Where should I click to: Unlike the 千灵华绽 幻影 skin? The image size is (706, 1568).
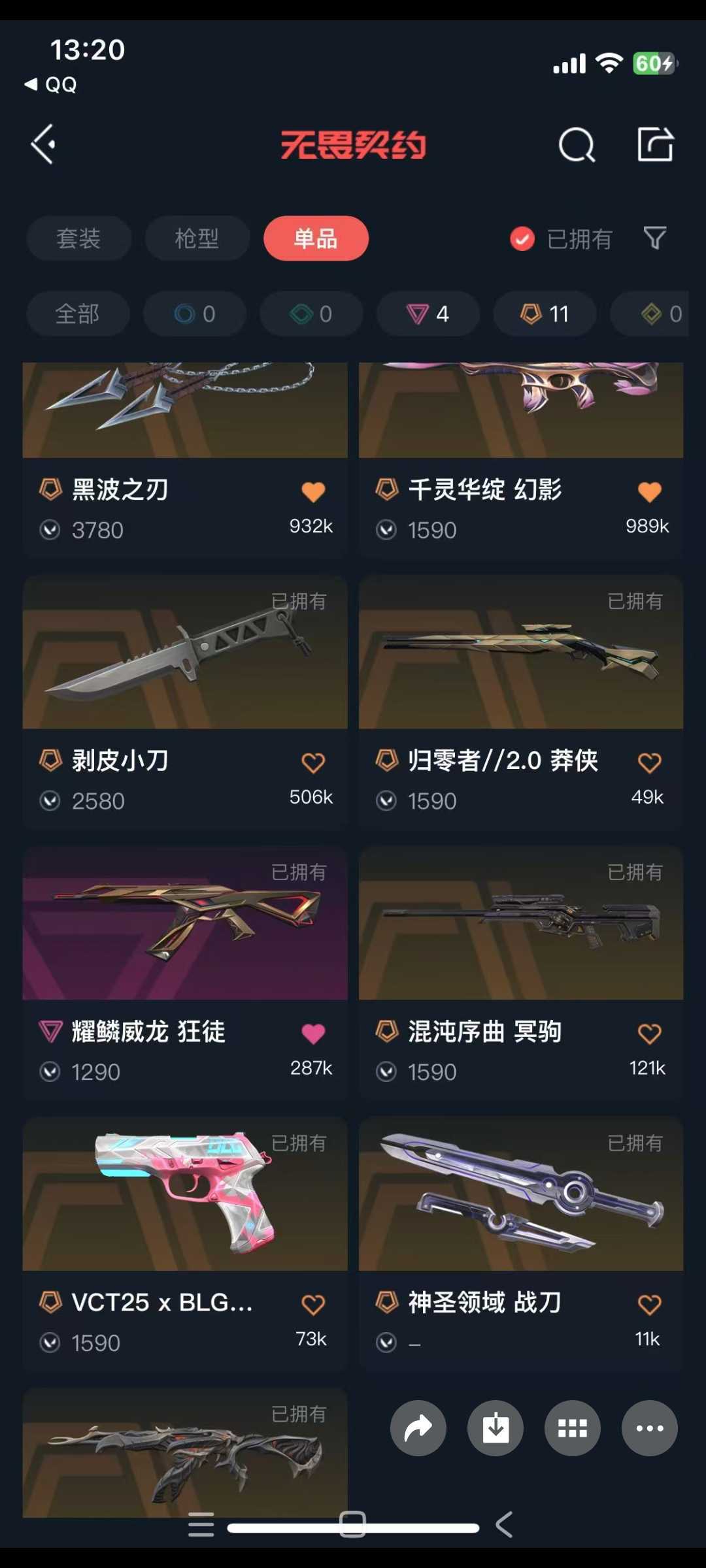pyautogui.click(x=649, y=492)
